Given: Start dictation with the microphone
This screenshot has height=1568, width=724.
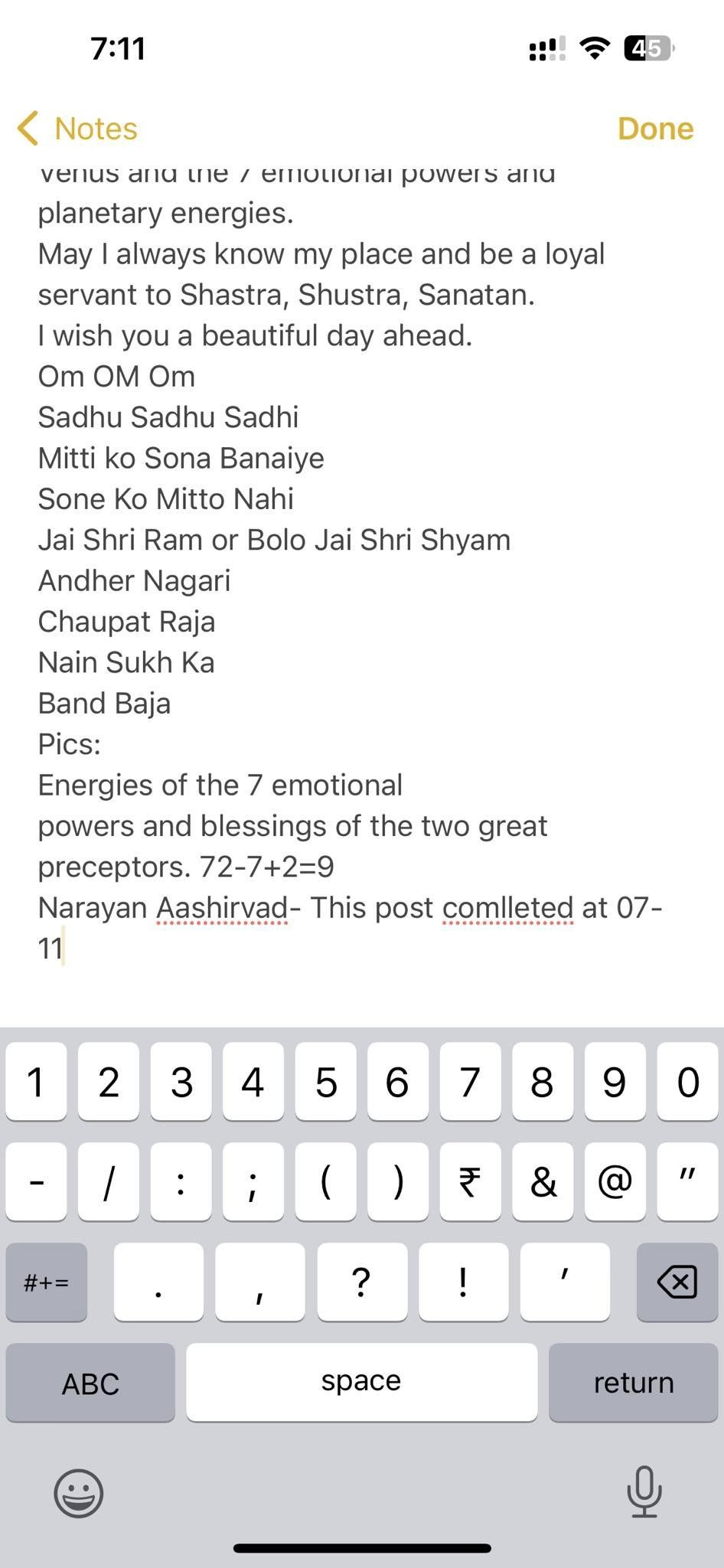Looking at the screenshot, I should coord(644,1491).
